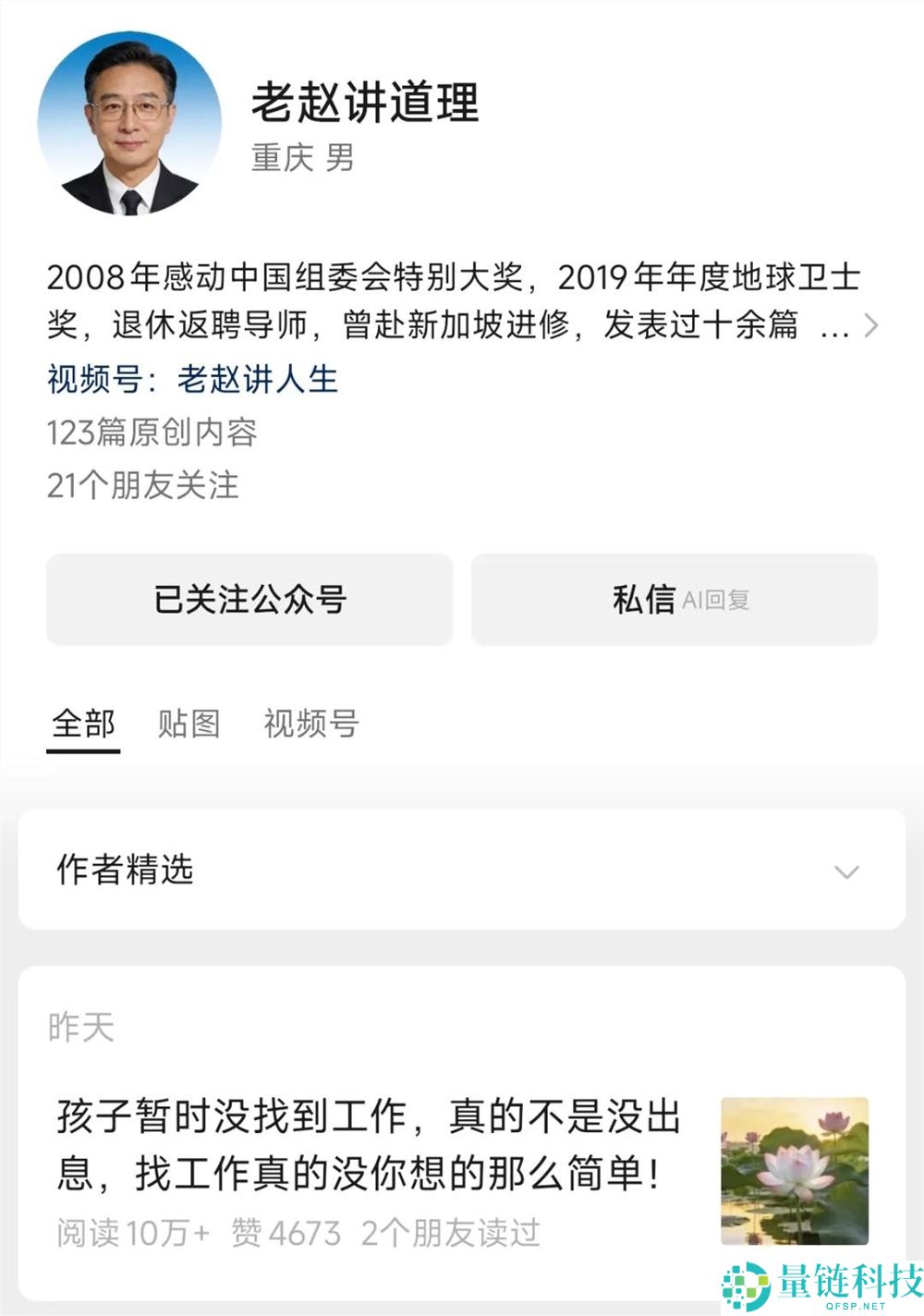The width and height of the screenshot is (924, 1316).
Task: Click the 123篇原创内容 text
Action: (155, 432)
